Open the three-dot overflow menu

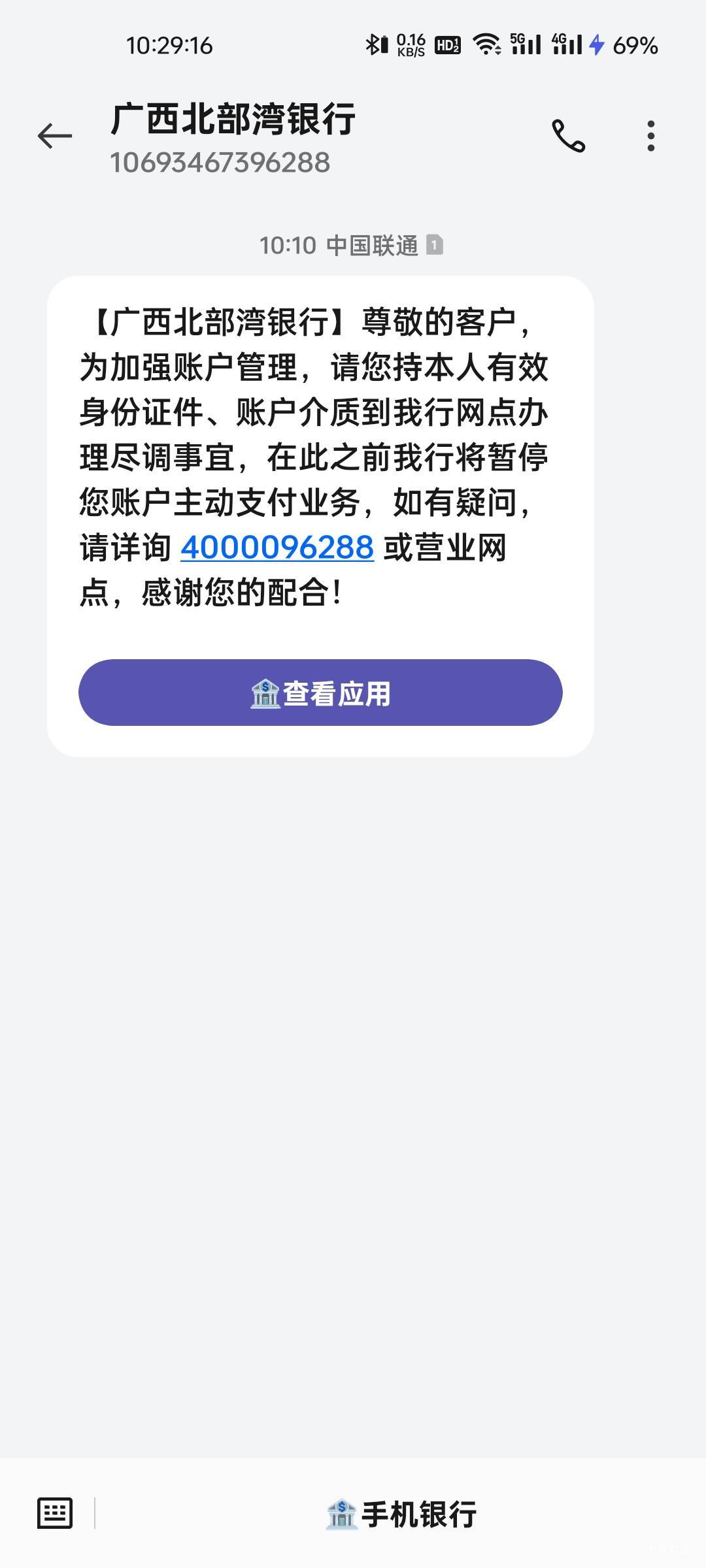pyautogui.click(x=650, y=136)
